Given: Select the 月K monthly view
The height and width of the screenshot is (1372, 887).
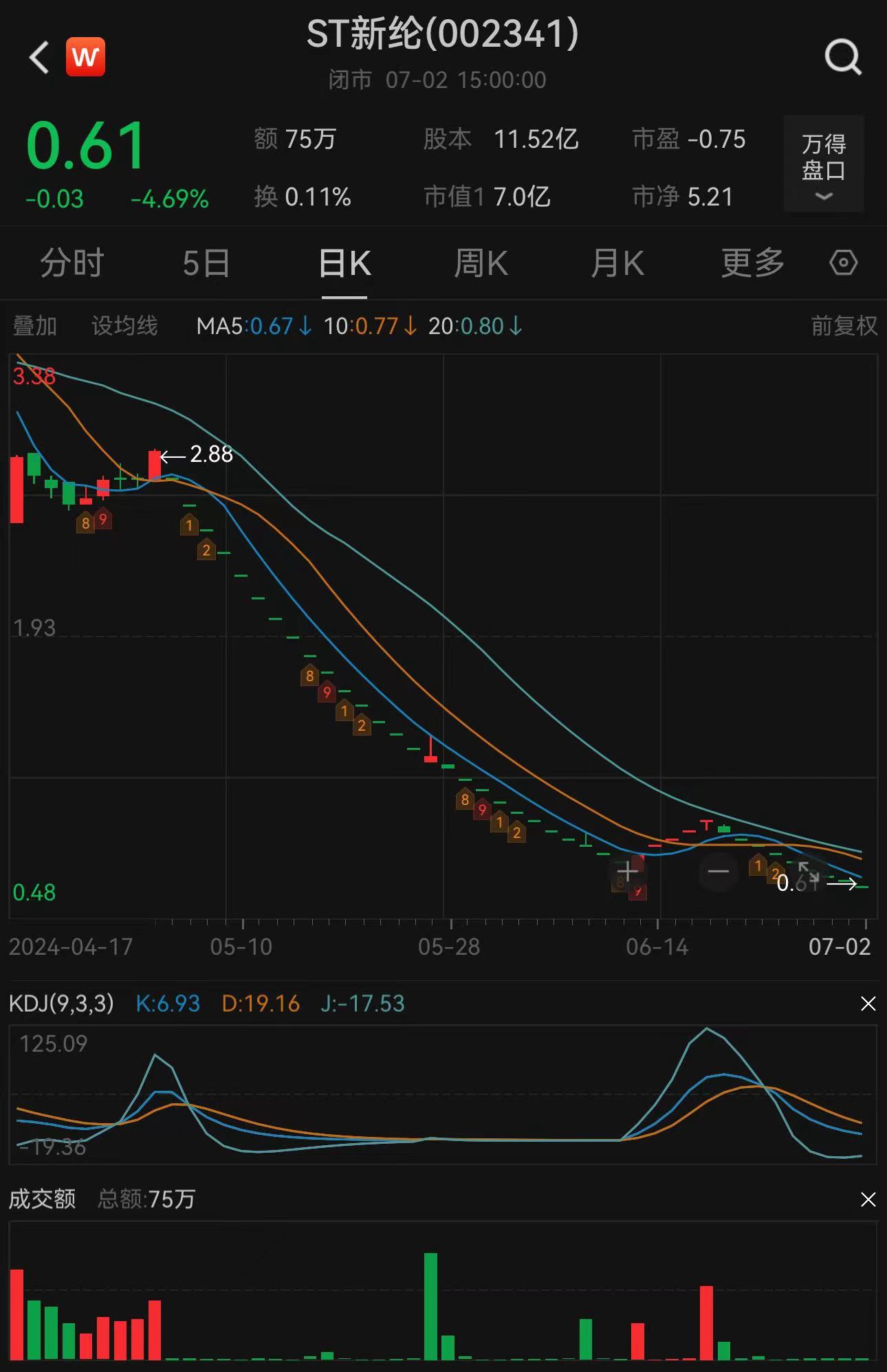Looking at the screenshot, I should coord(617,263).
